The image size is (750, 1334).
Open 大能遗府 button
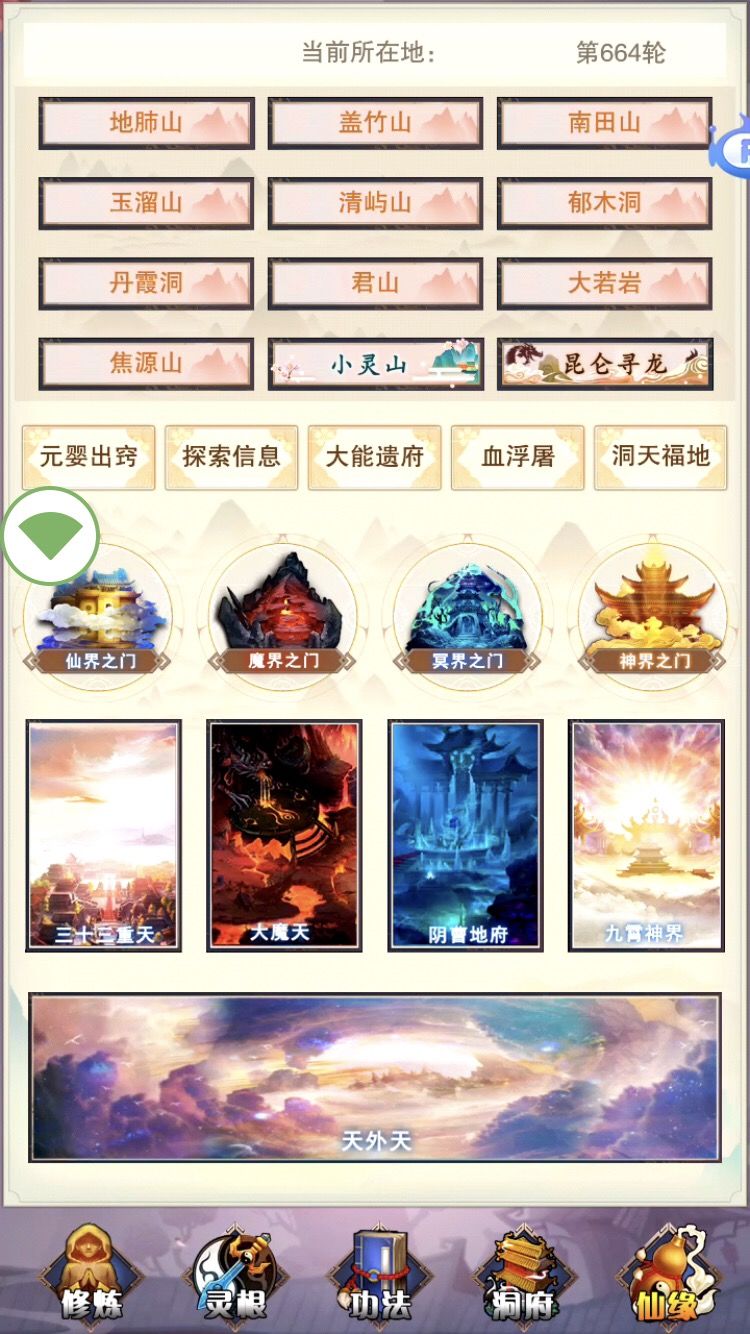374,457
